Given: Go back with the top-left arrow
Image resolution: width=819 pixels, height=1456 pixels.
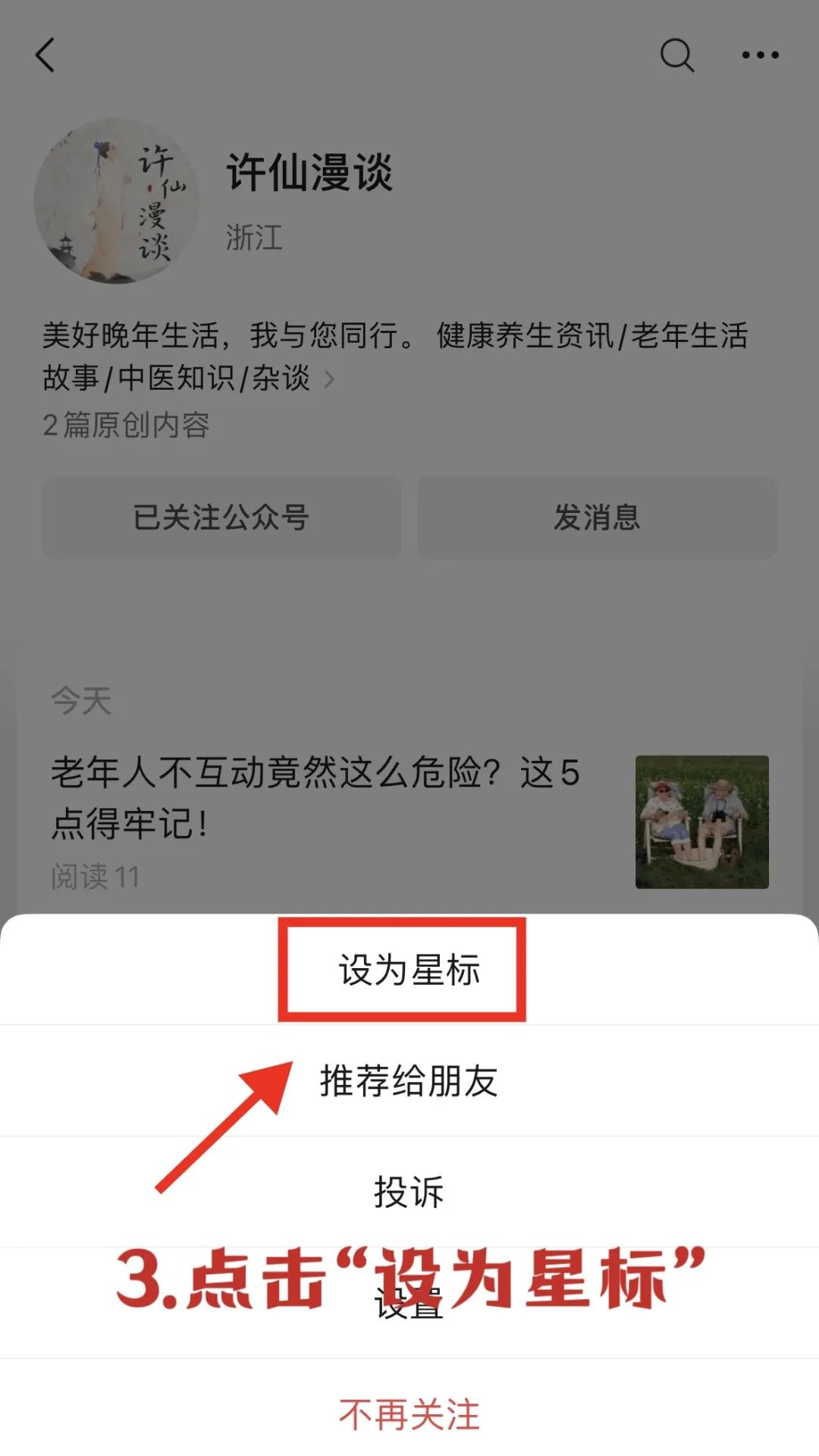Looking at the screenshot, I should coord(45,55).
